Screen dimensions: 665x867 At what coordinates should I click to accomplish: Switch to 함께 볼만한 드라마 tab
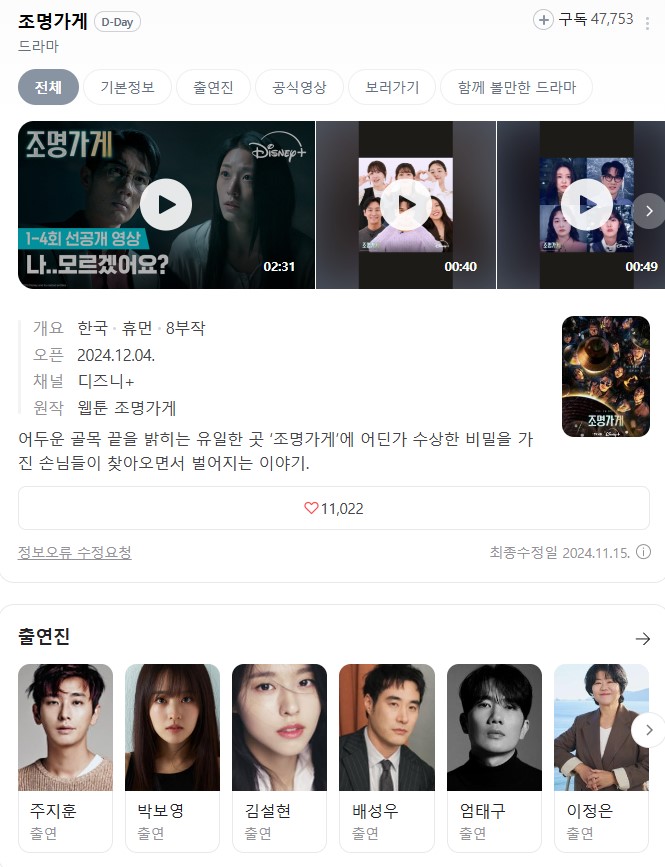(x=517, y=87)
